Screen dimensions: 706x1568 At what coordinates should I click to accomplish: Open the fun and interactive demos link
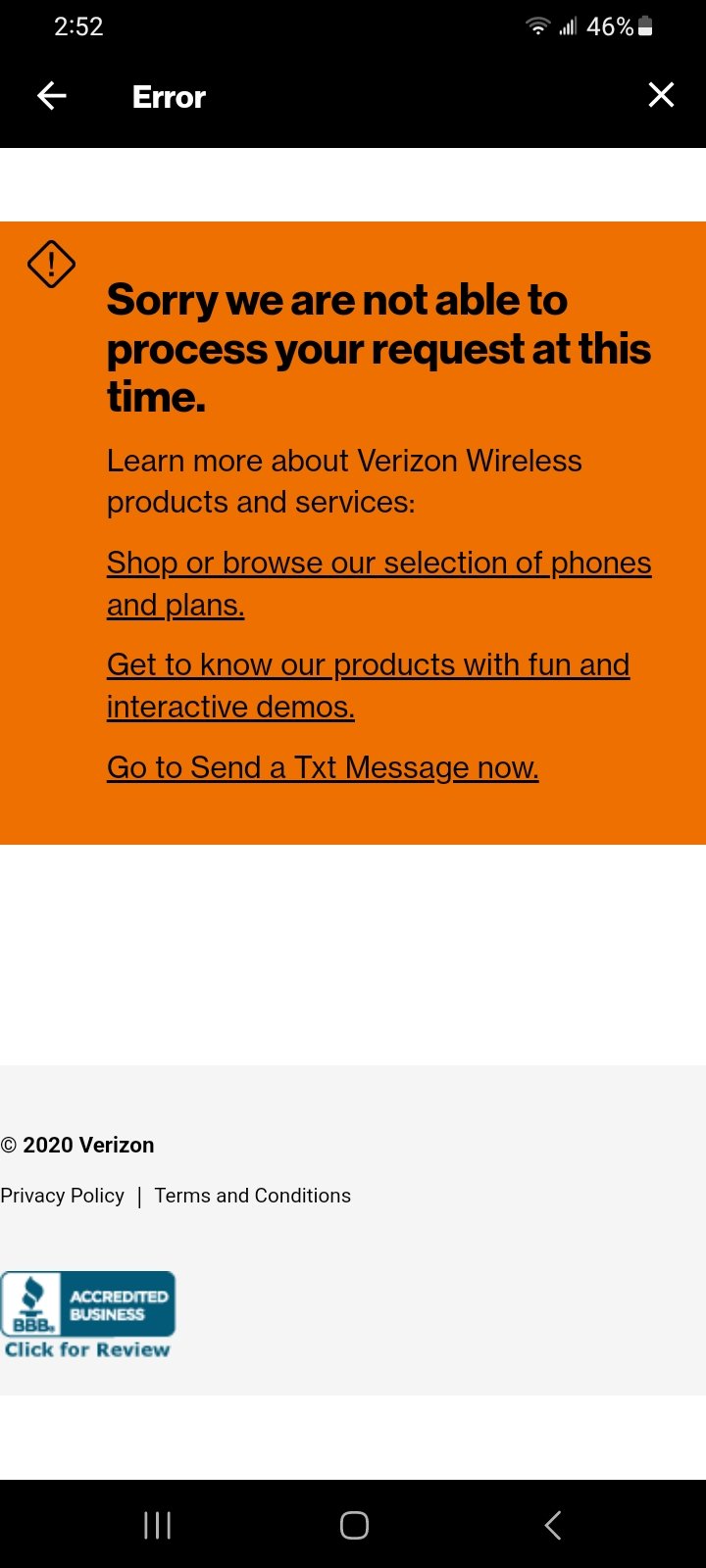click(368, 685)
